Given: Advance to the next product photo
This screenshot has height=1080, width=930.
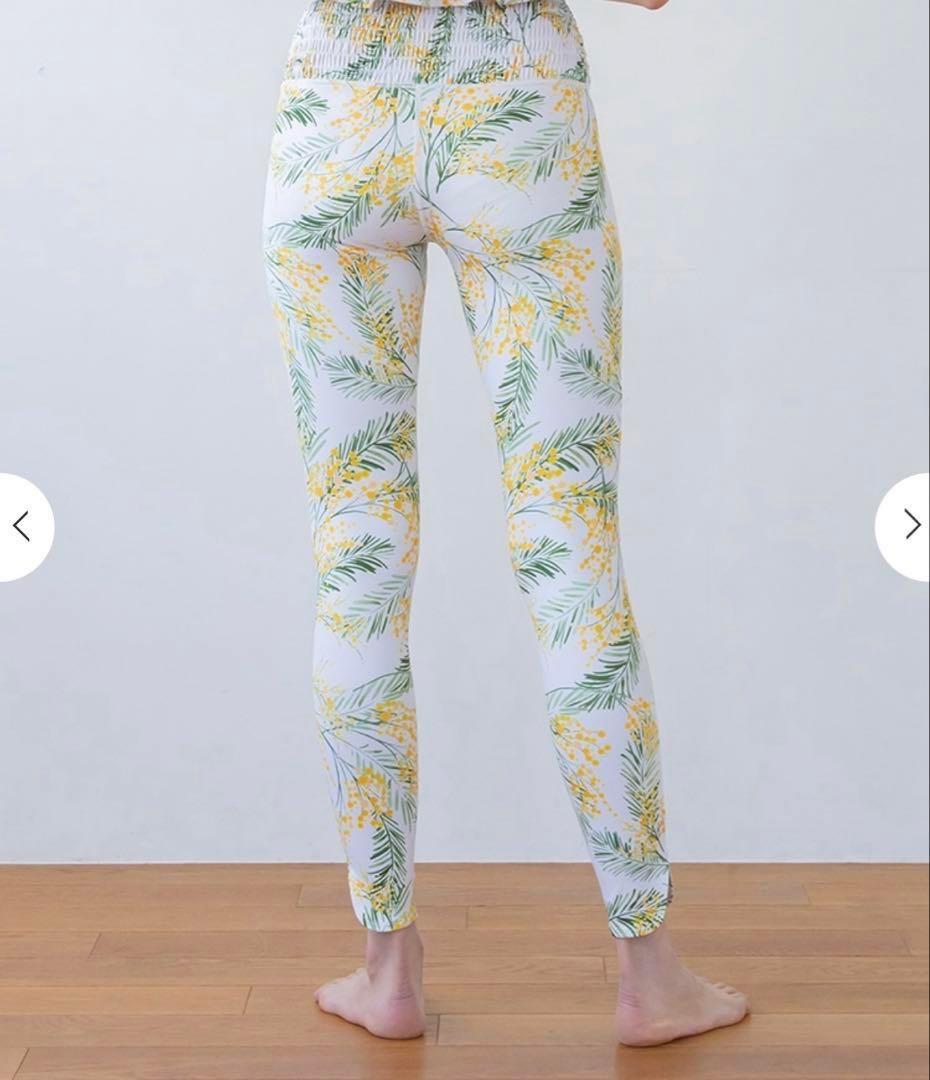Looking at the screenshot, I should [x=908, y=526].
